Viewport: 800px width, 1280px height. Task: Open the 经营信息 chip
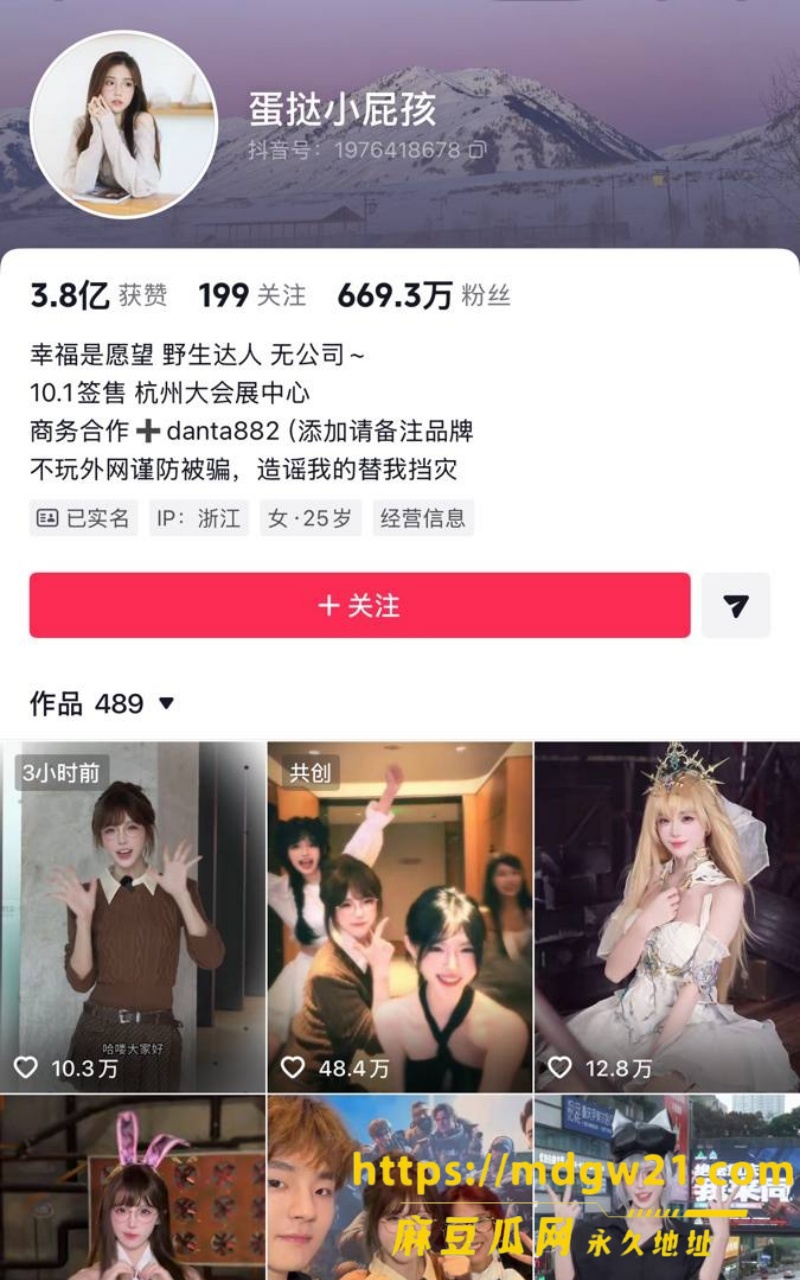pyautogui.click(x=423, y=518)
